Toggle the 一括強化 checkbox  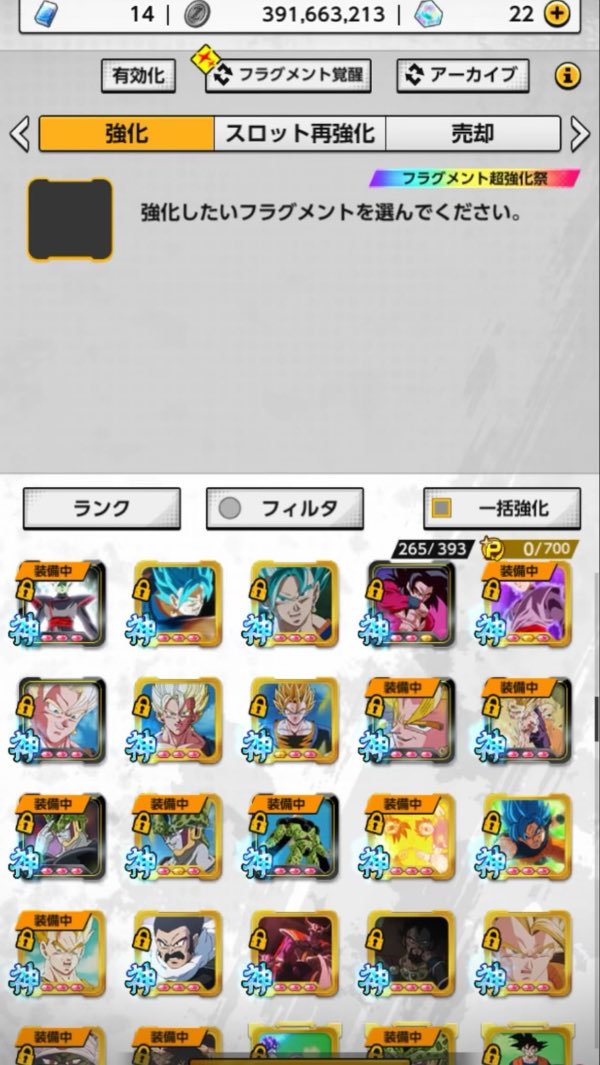442,508
